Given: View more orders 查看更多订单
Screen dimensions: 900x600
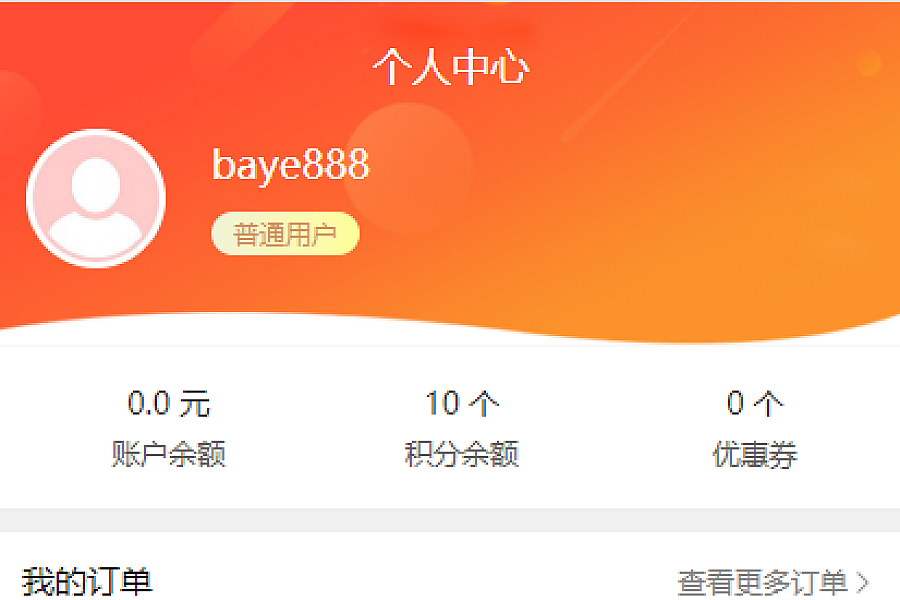Looking at the screenshot, I should [772, 581].
